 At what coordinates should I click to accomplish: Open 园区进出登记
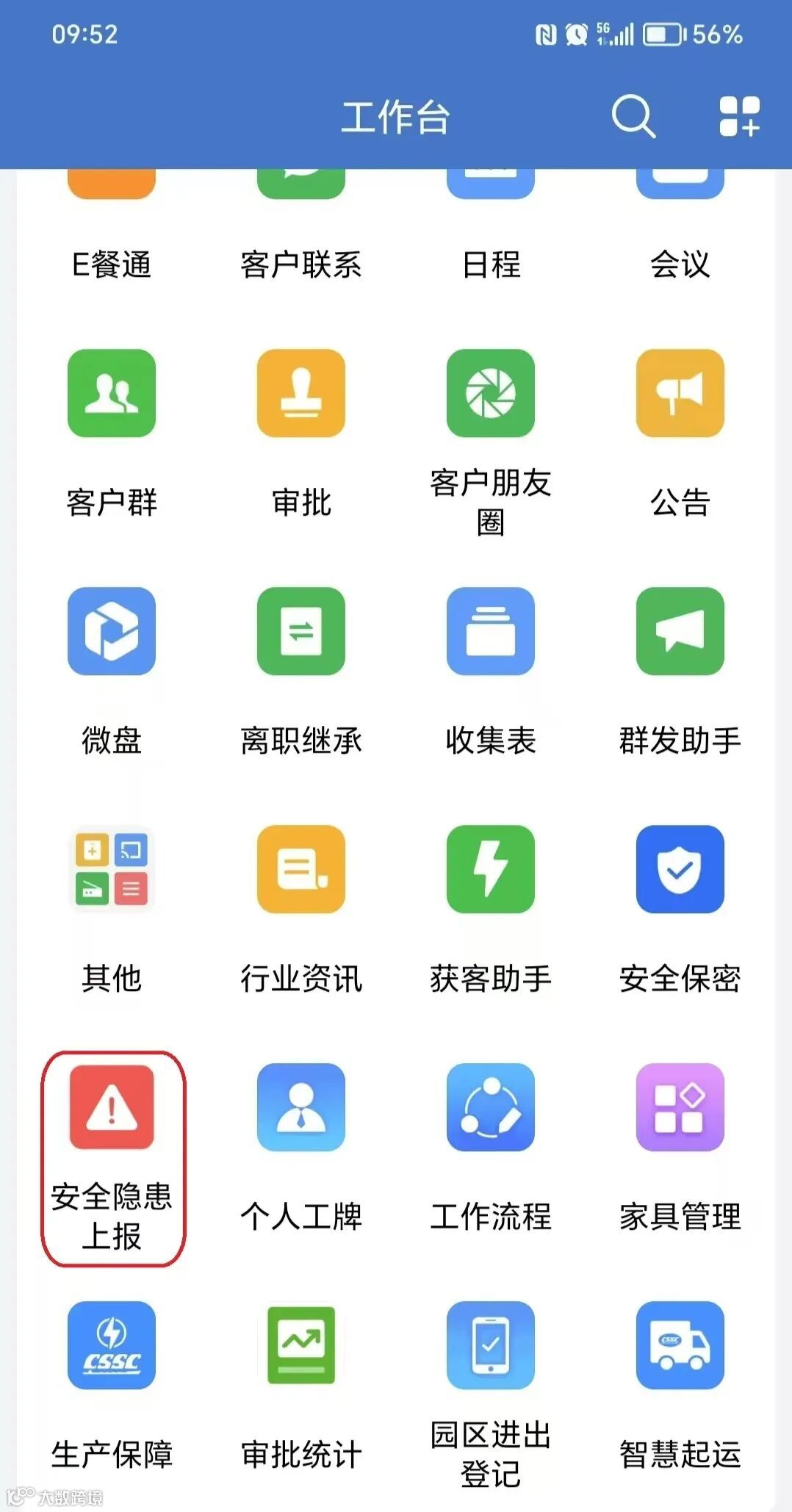point(491,1345)
